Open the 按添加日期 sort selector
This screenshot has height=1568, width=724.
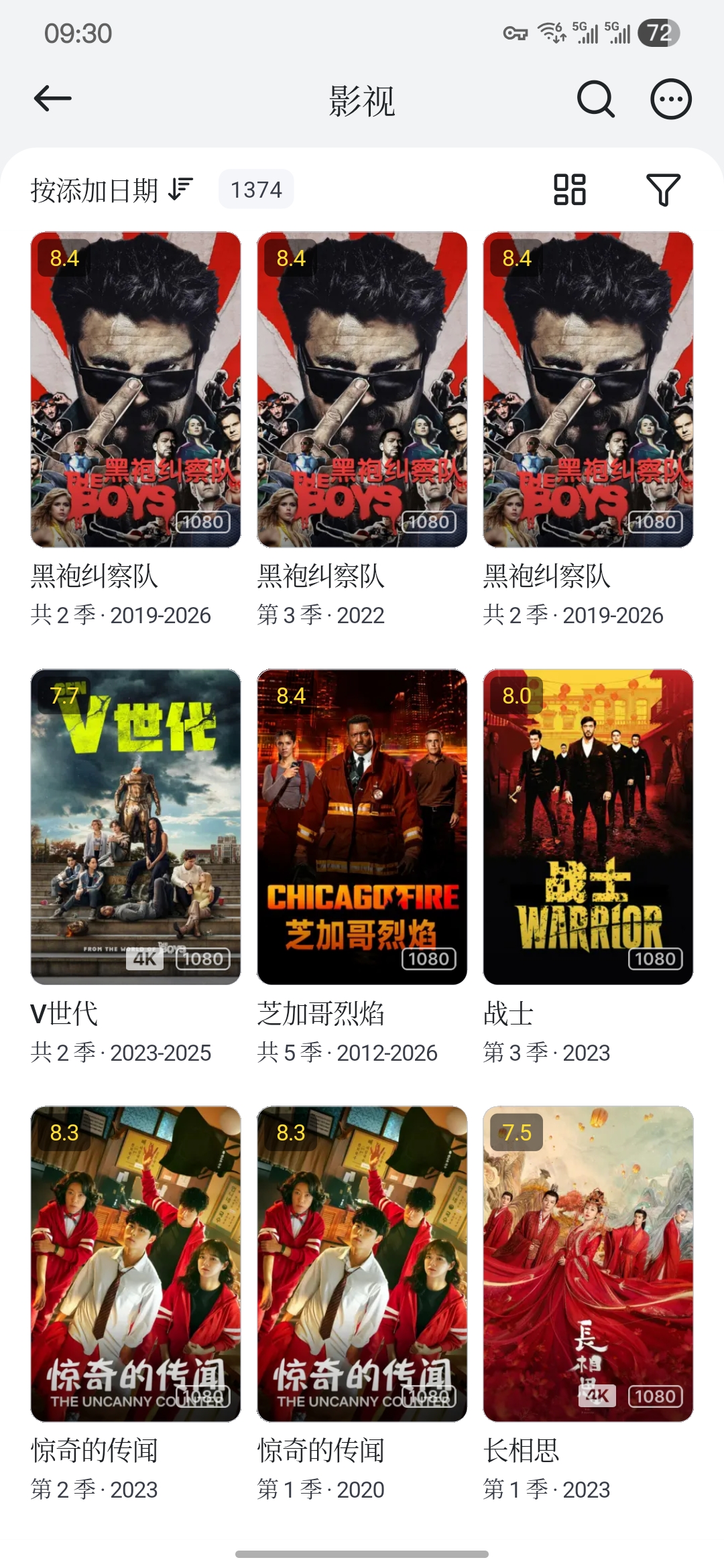[x=94, y=190]
